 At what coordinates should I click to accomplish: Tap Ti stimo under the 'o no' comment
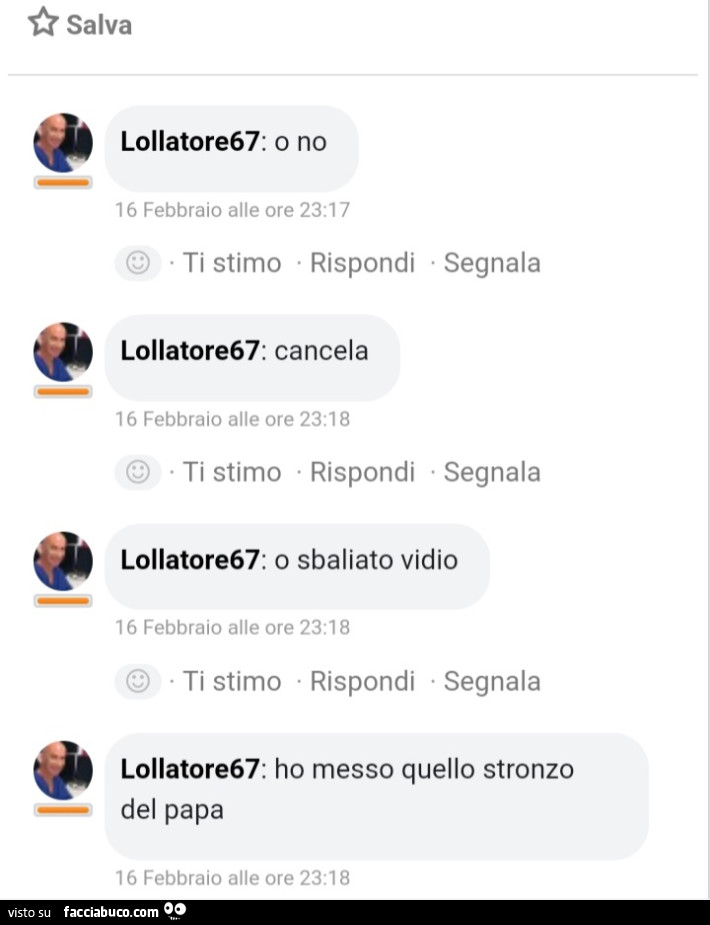point(232,263)
